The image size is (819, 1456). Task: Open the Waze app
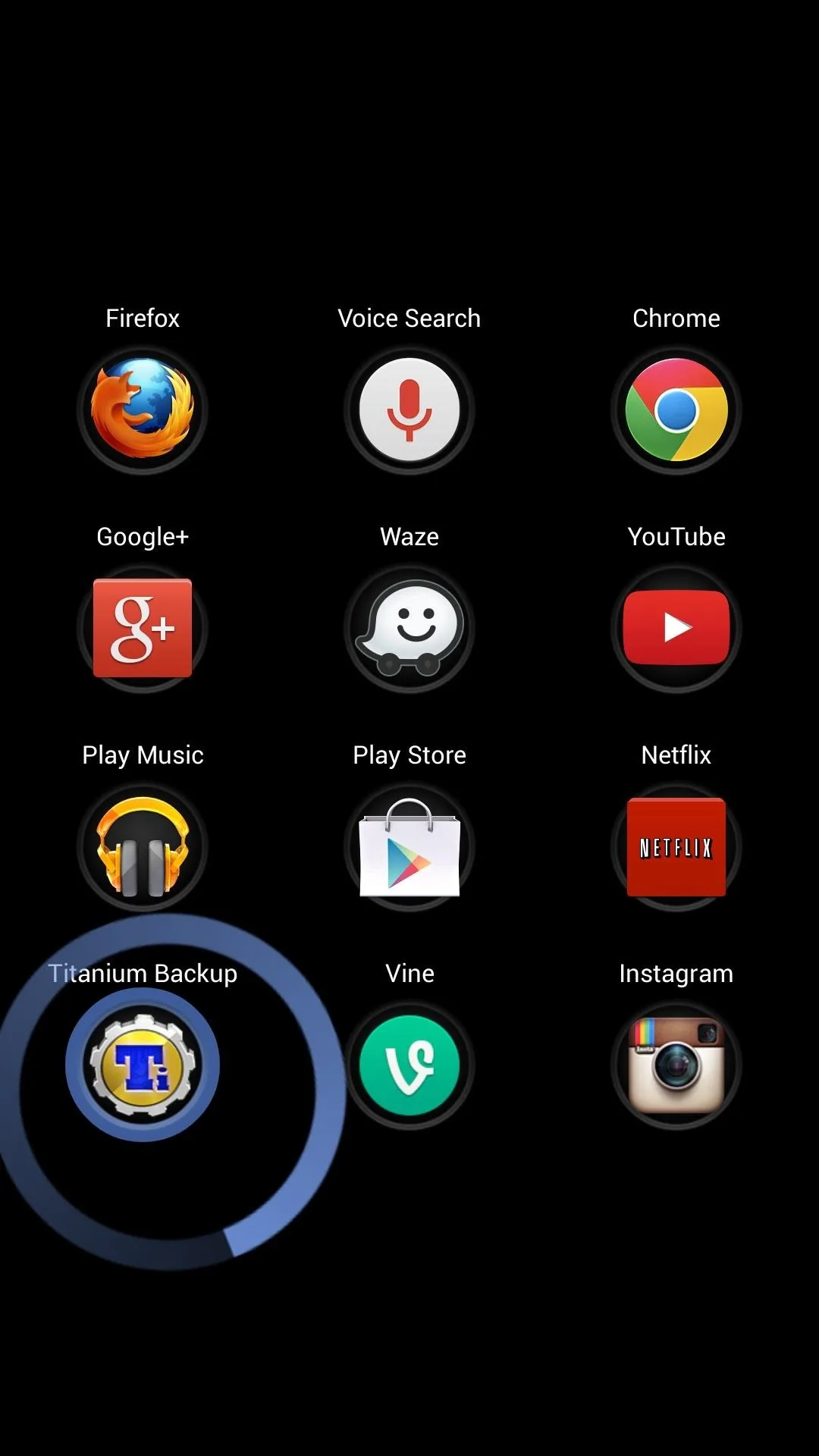[x=409, y=628]
